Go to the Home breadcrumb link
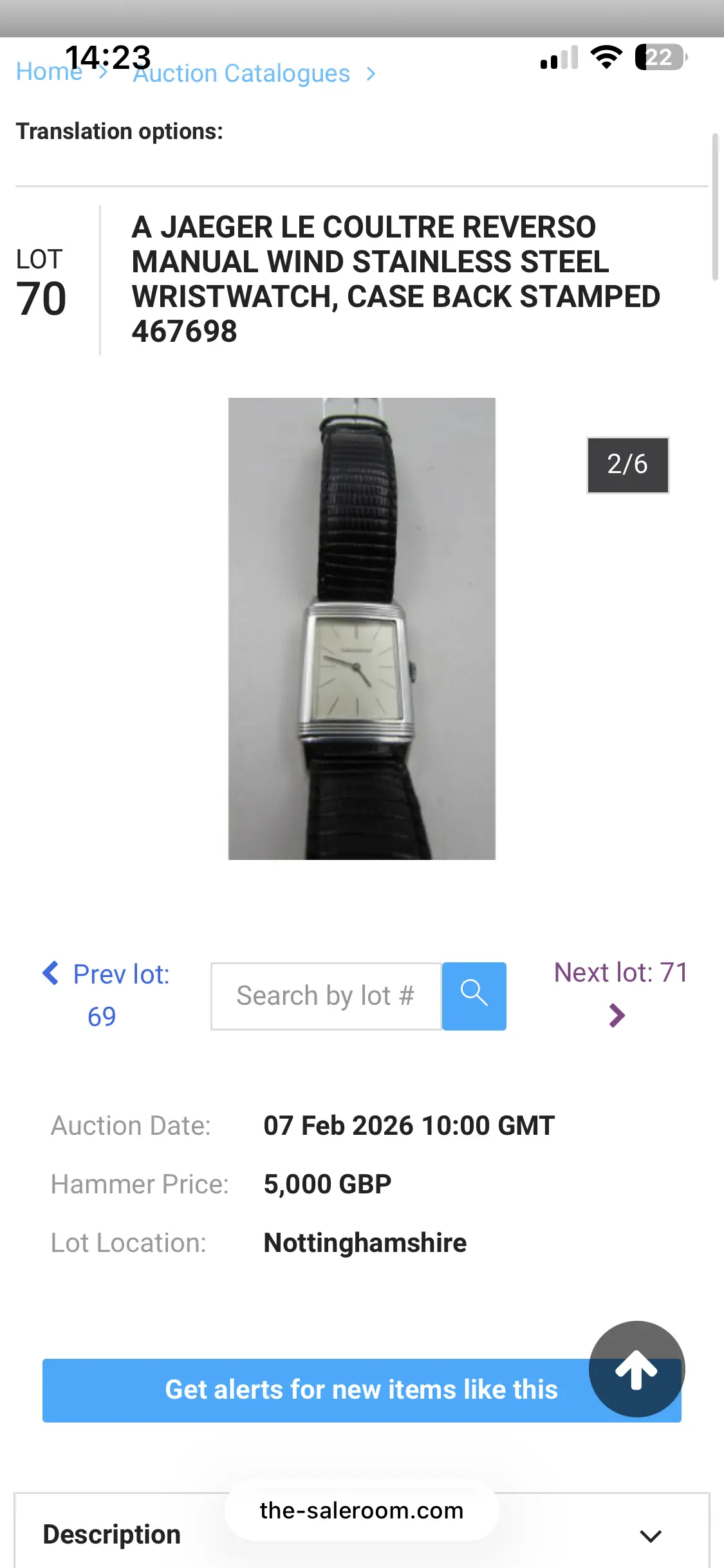The height and width of the screenshot is (1568, 724). point(45,73)
